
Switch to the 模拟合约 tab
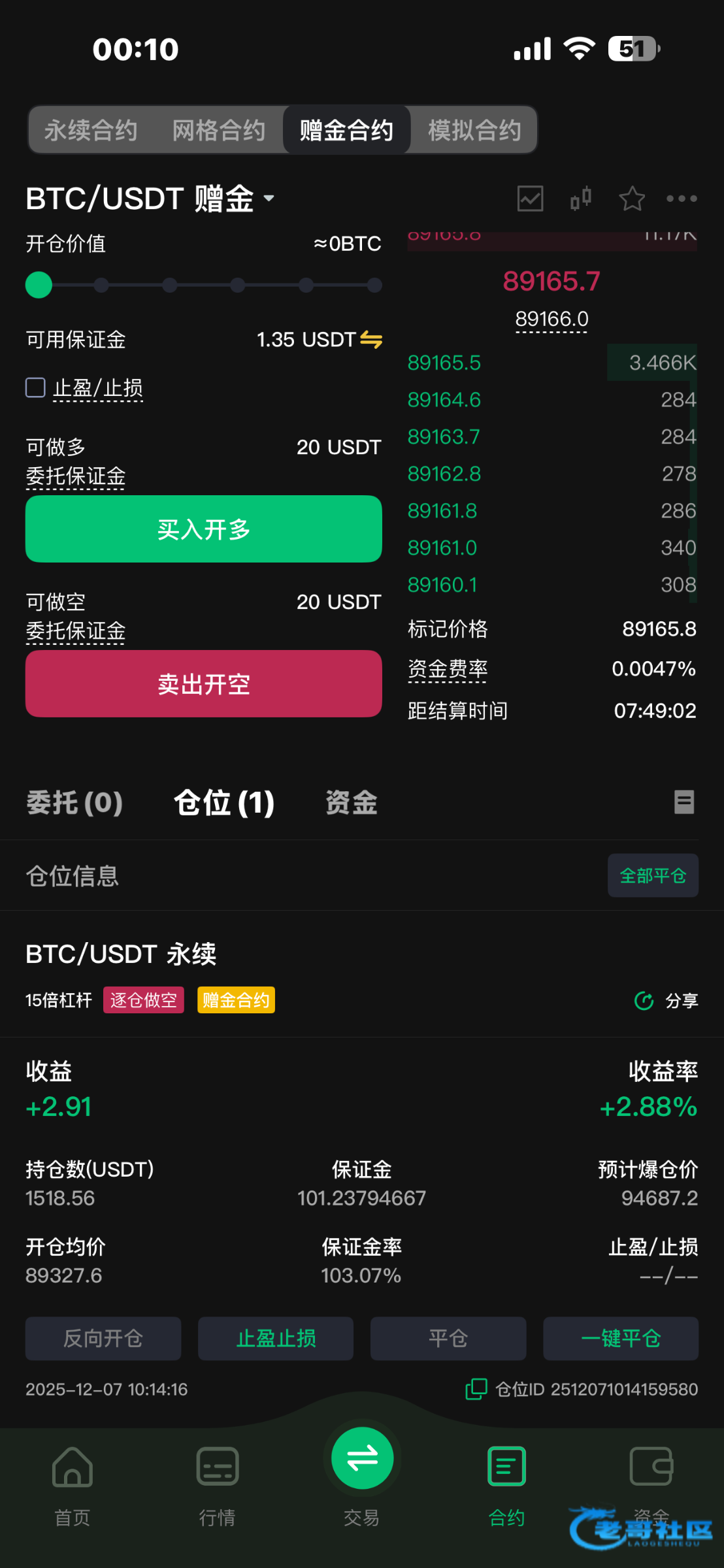(x=474, y=131)
